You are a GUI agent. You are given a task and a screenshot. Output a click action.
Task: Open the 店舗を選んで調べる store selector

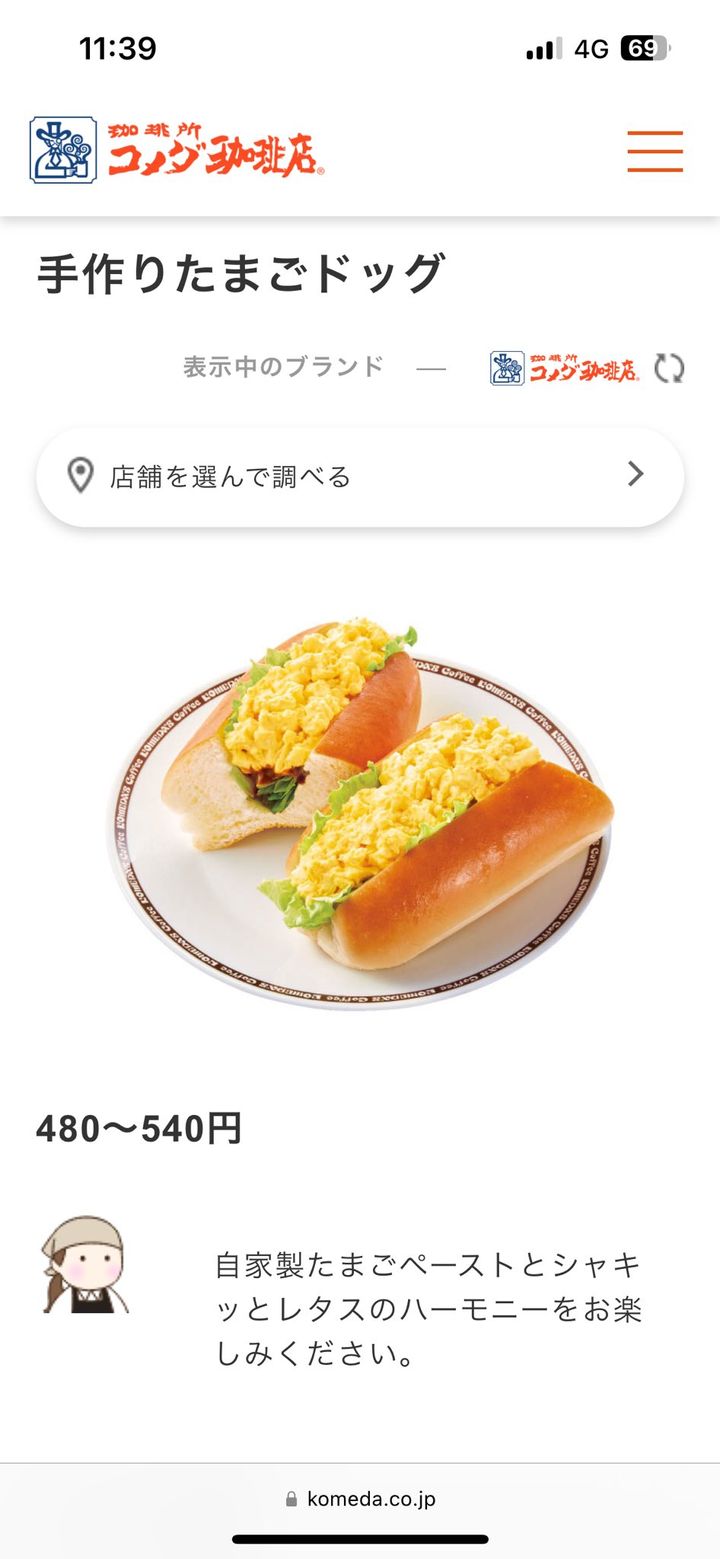tap(360, 477)
